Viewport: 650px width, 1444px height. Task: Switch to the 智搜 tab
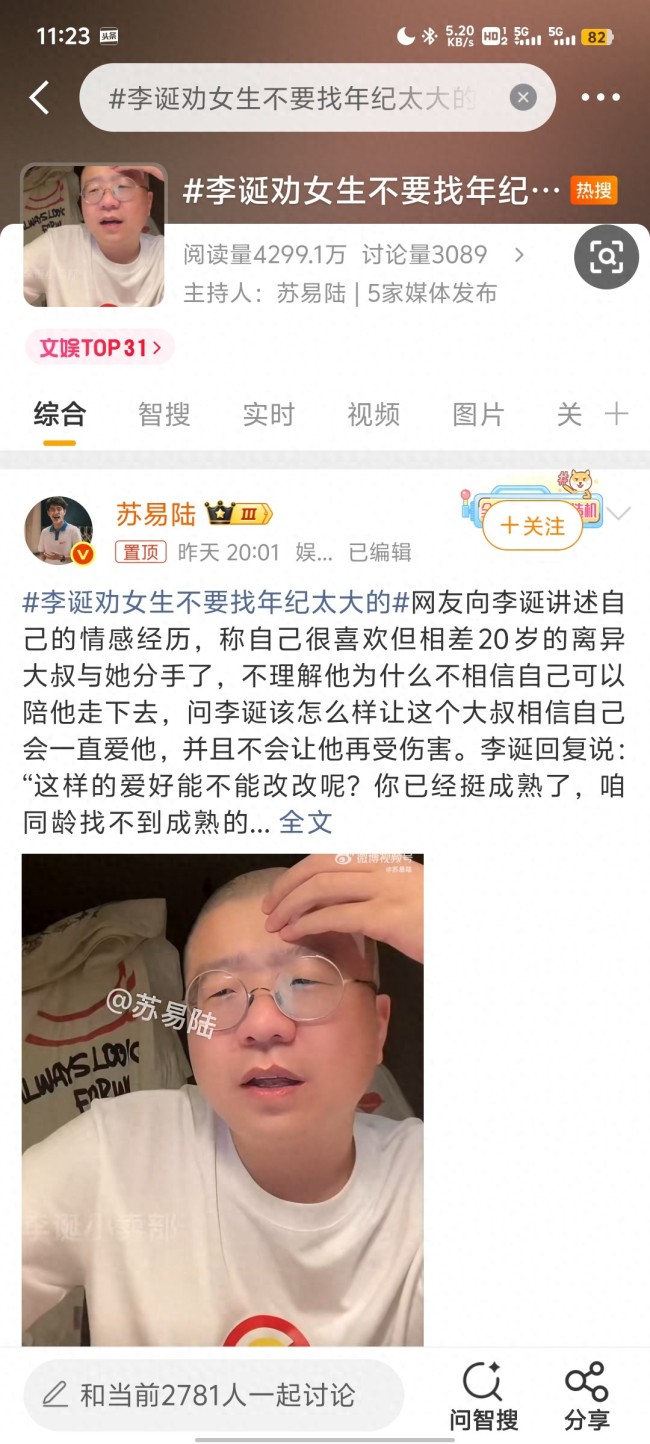(164, 414)
